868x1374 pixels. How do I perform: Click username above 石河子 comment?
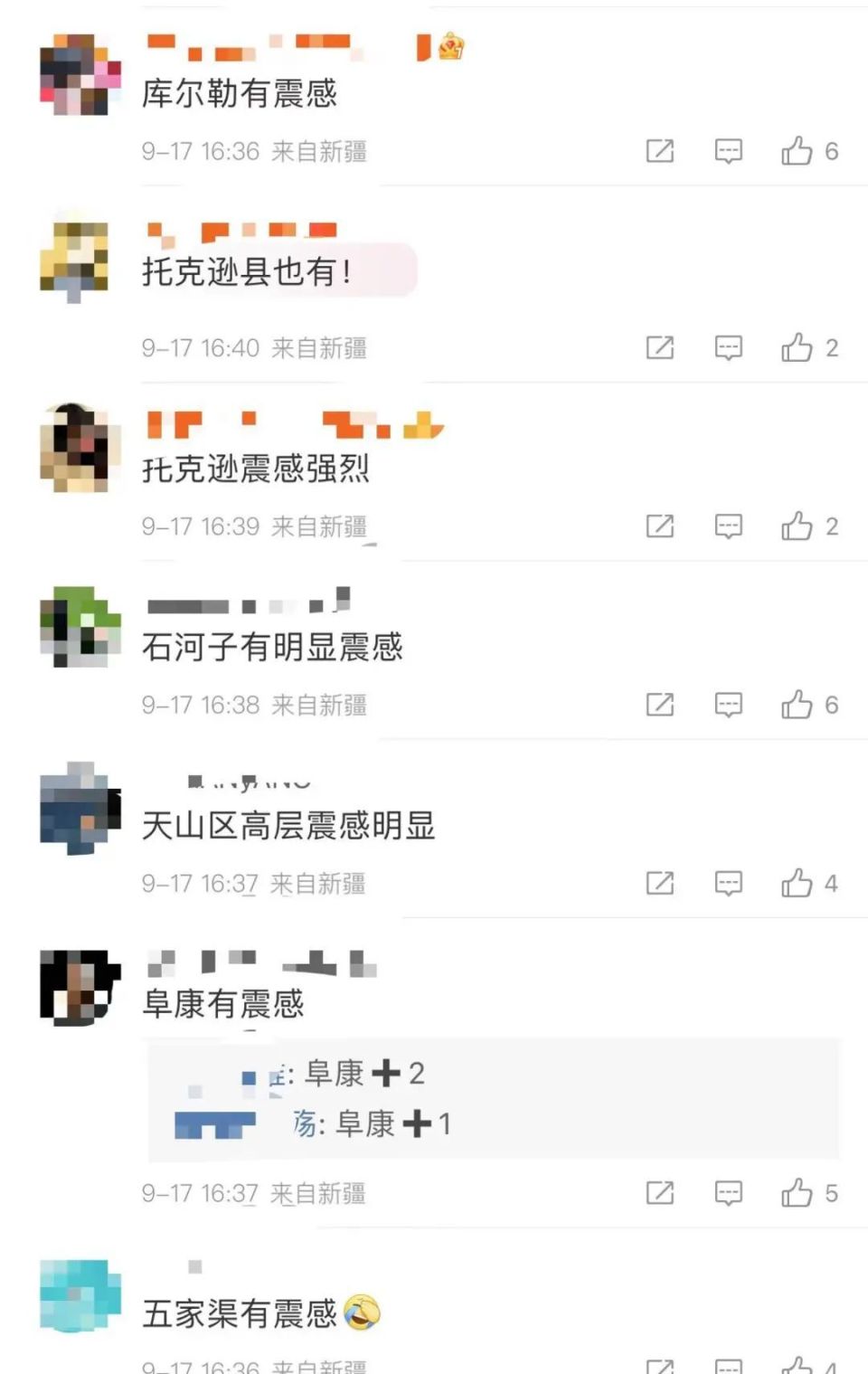click(244, 604)
